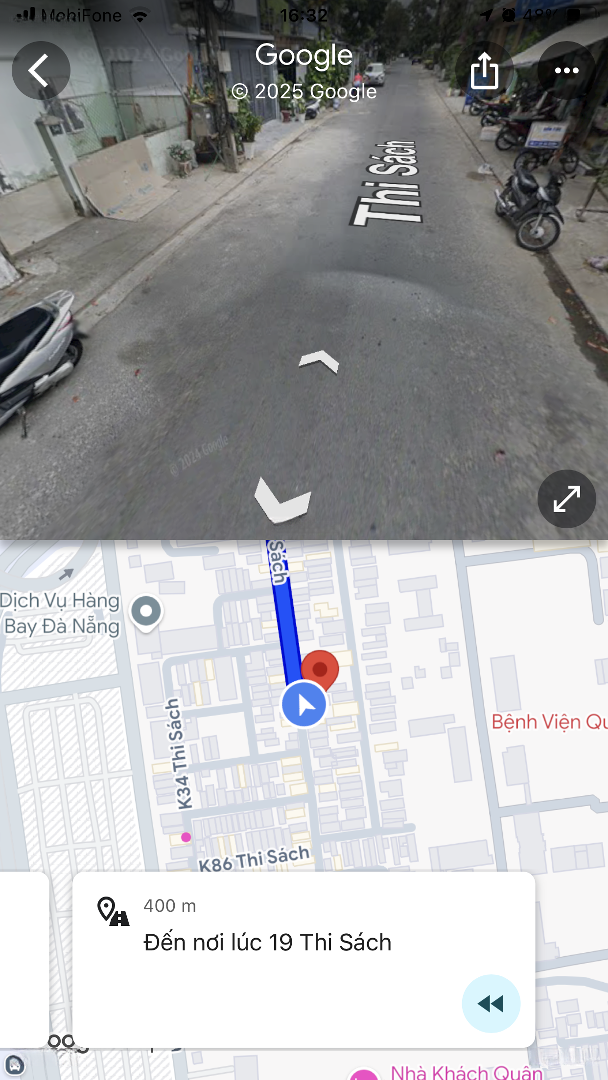Image resolution: width=608 pixels, height=1080 pixels.
Task: Move backward in Street View
Action: (x=282, y=500)
